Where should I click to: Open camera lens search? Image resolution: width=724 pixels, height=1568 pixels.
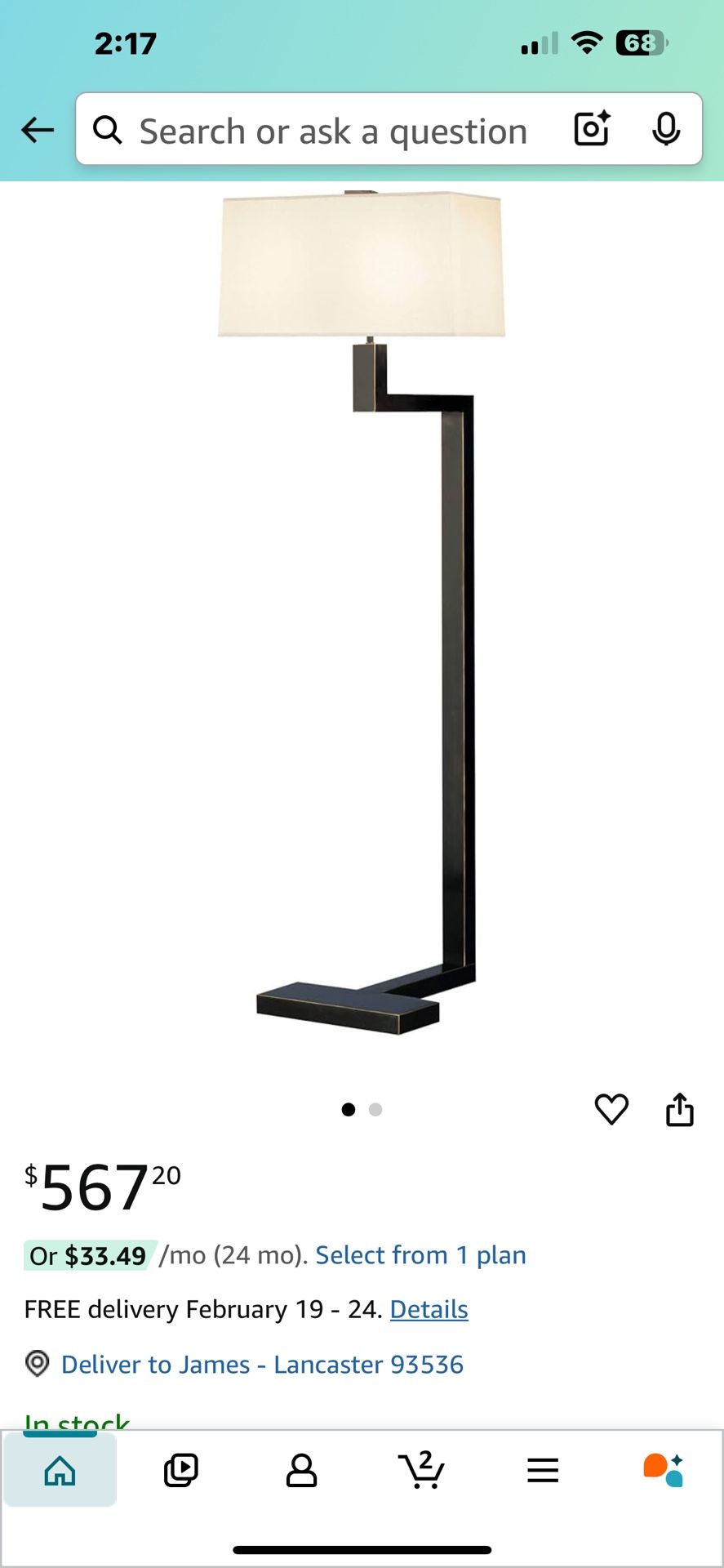[x=593, y=129]
